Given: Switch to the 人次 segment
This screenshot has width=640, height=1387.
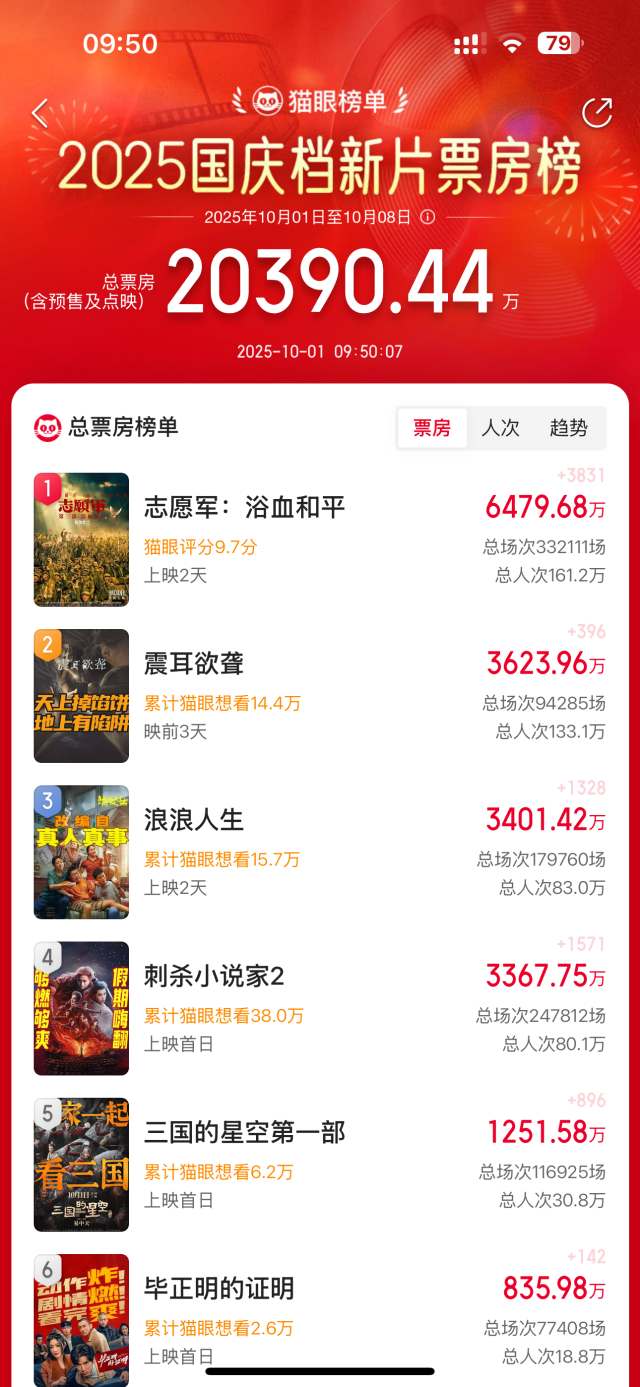Looking at the screenshot, I should coord(500,428).
